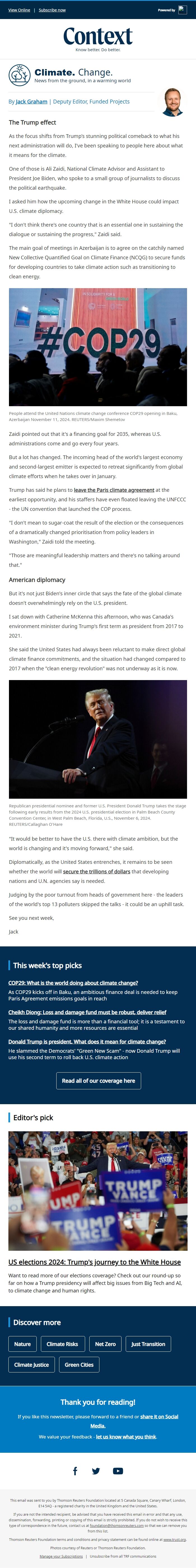Open 'secure the trillions of dollars' link

point(97,871)
